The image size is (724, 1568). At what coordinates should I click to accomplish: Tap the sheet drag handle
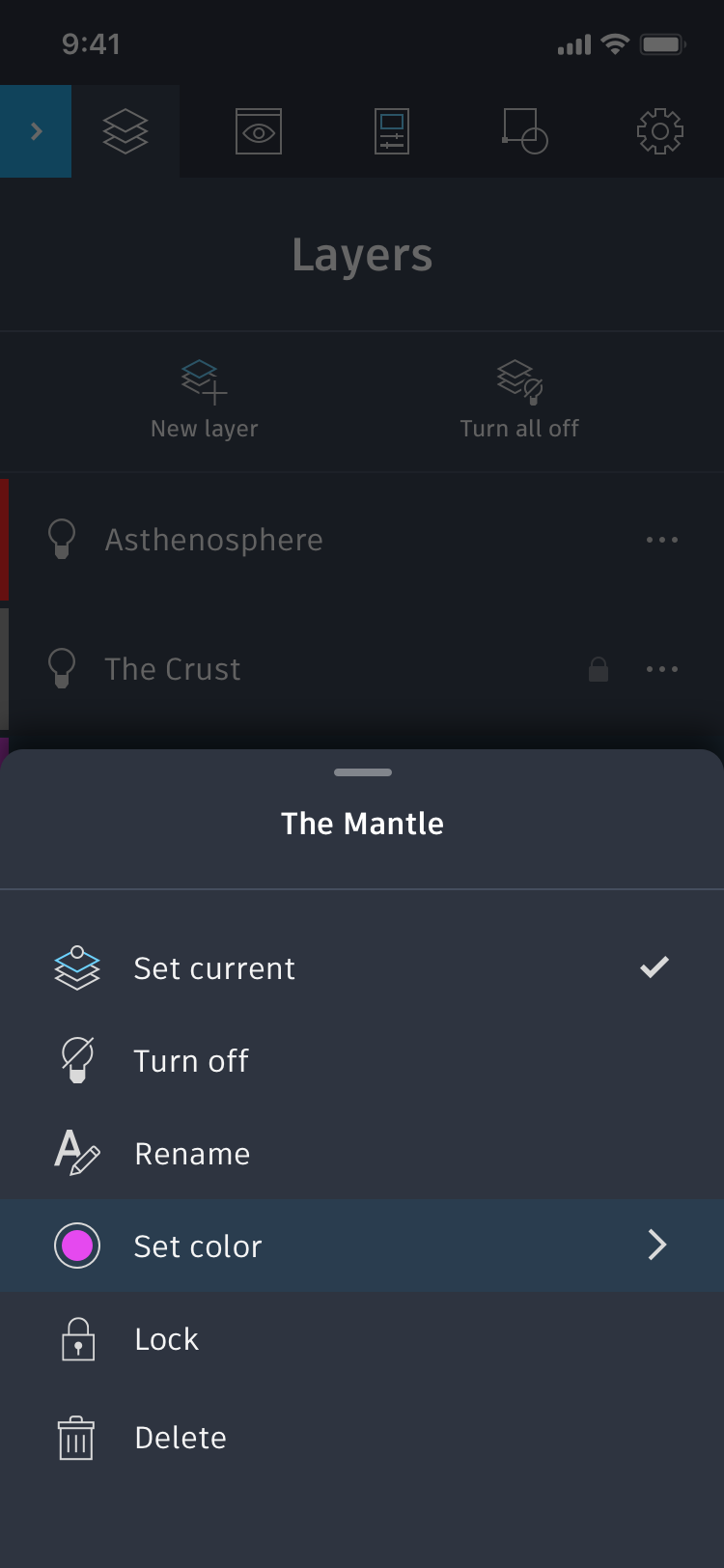pos(362,772)
